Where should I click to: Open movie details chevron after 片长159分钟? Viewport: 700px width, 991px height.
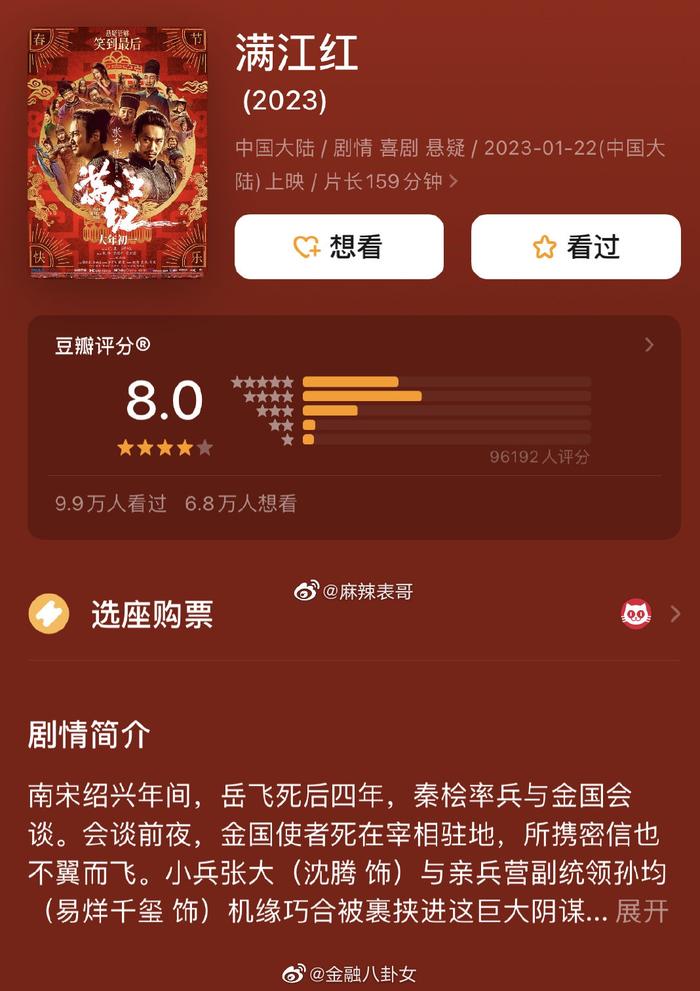coord(454,182)
